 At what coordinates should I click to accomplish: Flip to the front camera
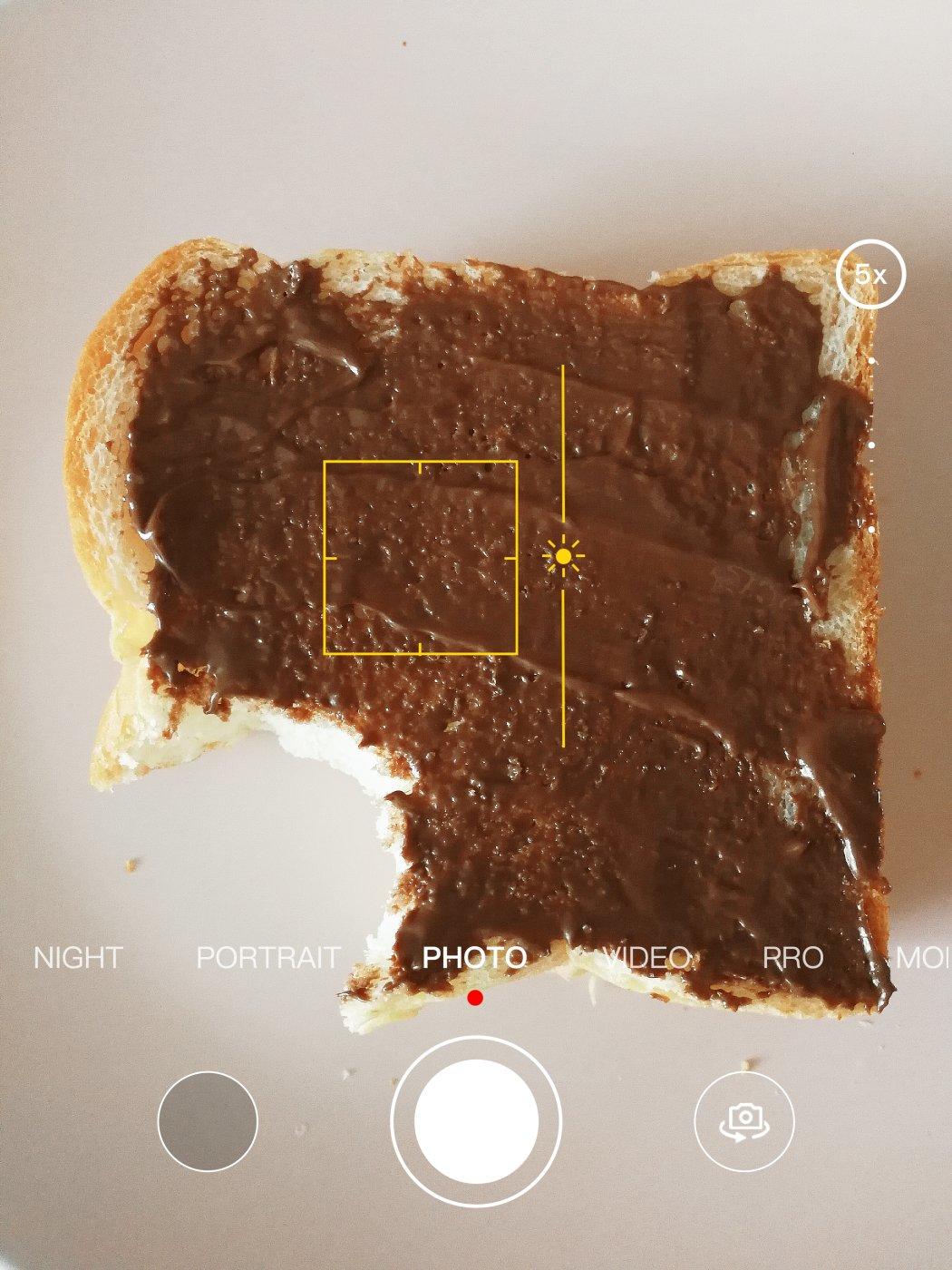click(744, 1121)
